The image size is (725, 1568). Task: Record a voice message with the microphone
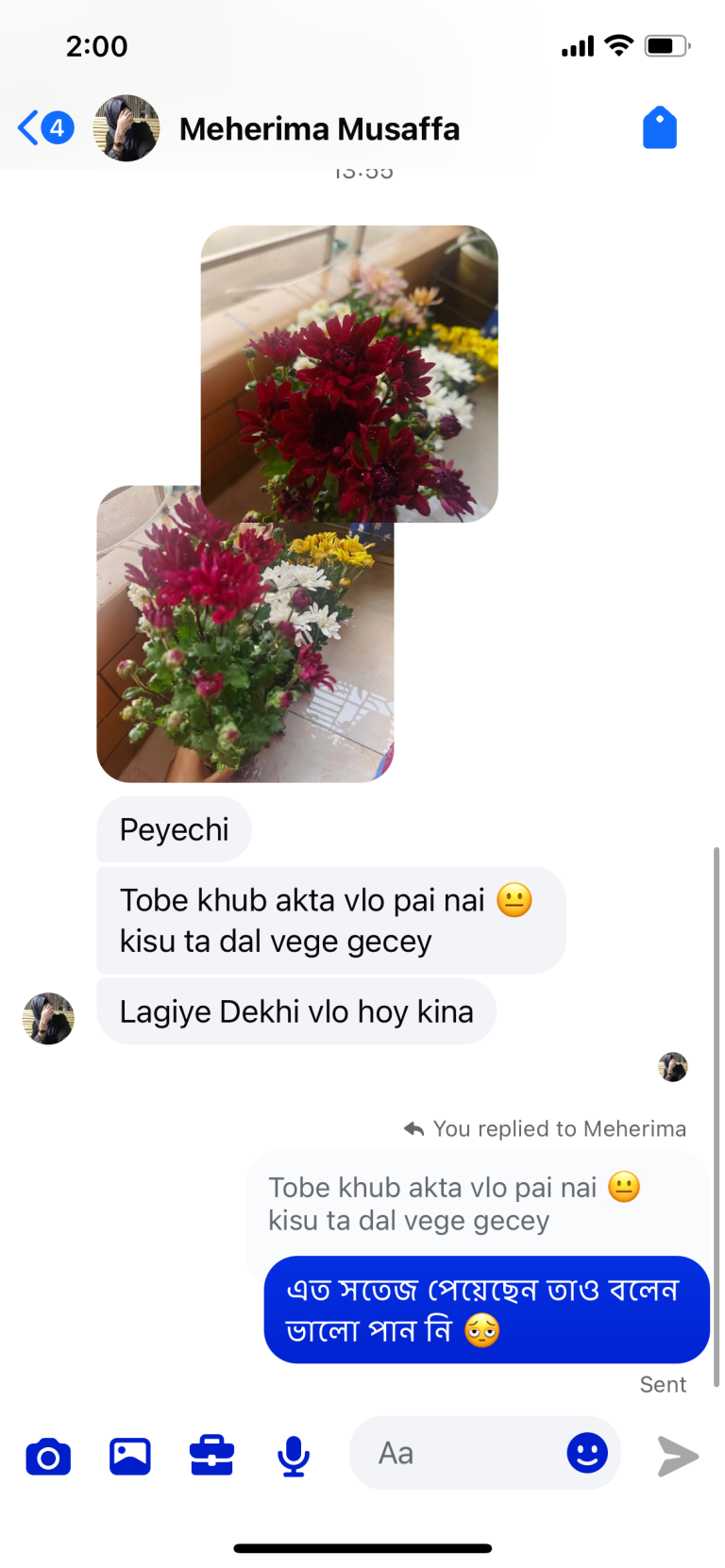(294, 1456)
